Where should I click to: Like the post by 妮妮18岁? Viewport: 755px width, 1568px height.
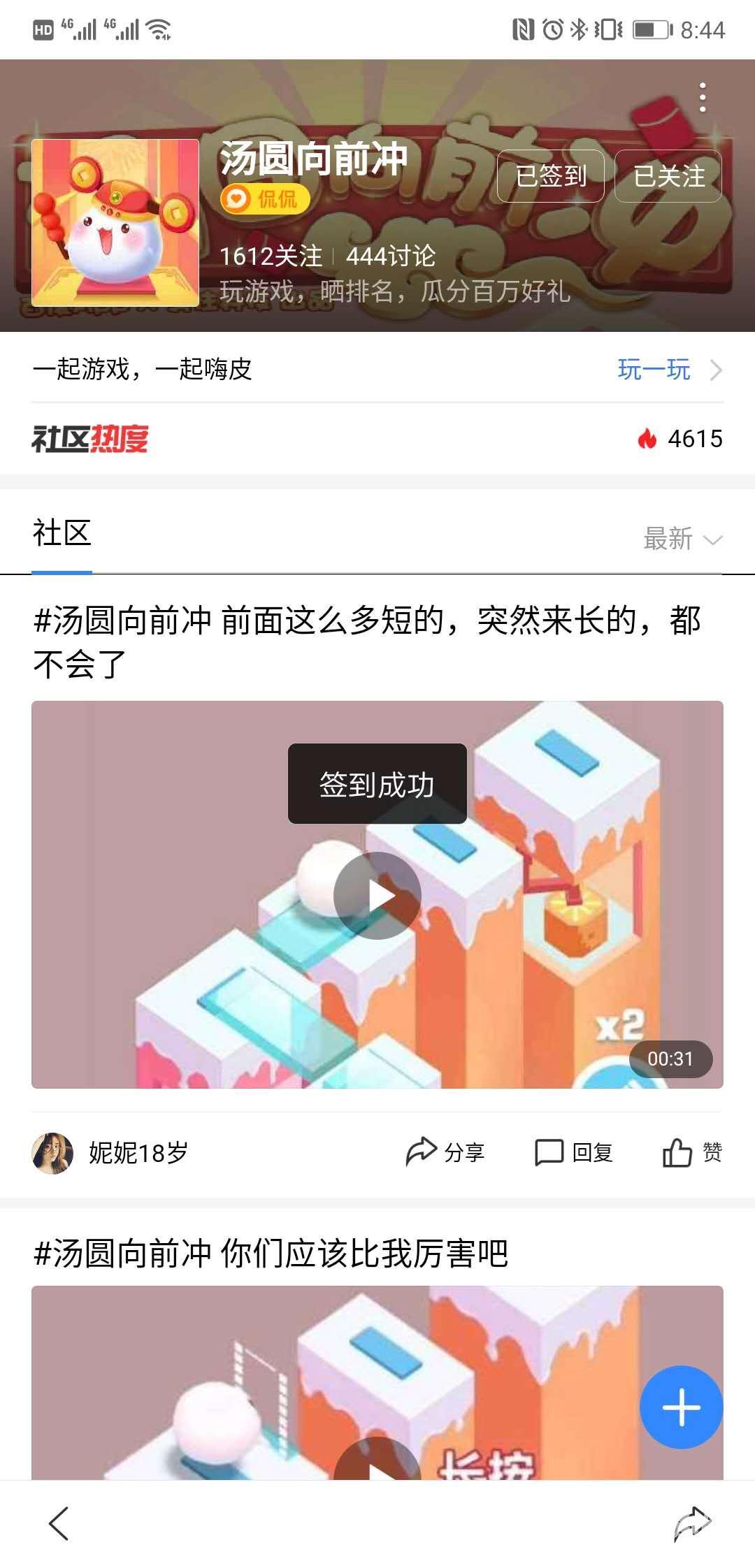point(692,1152)
